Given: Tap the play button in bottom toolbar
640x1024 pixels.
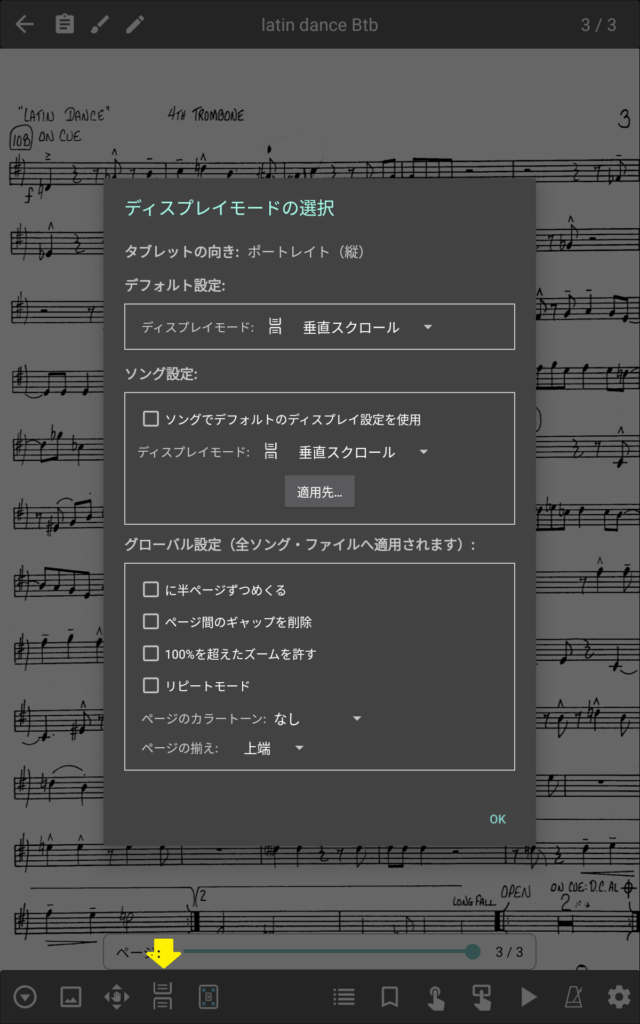Looking at the screenshot, I should (529, 996).
